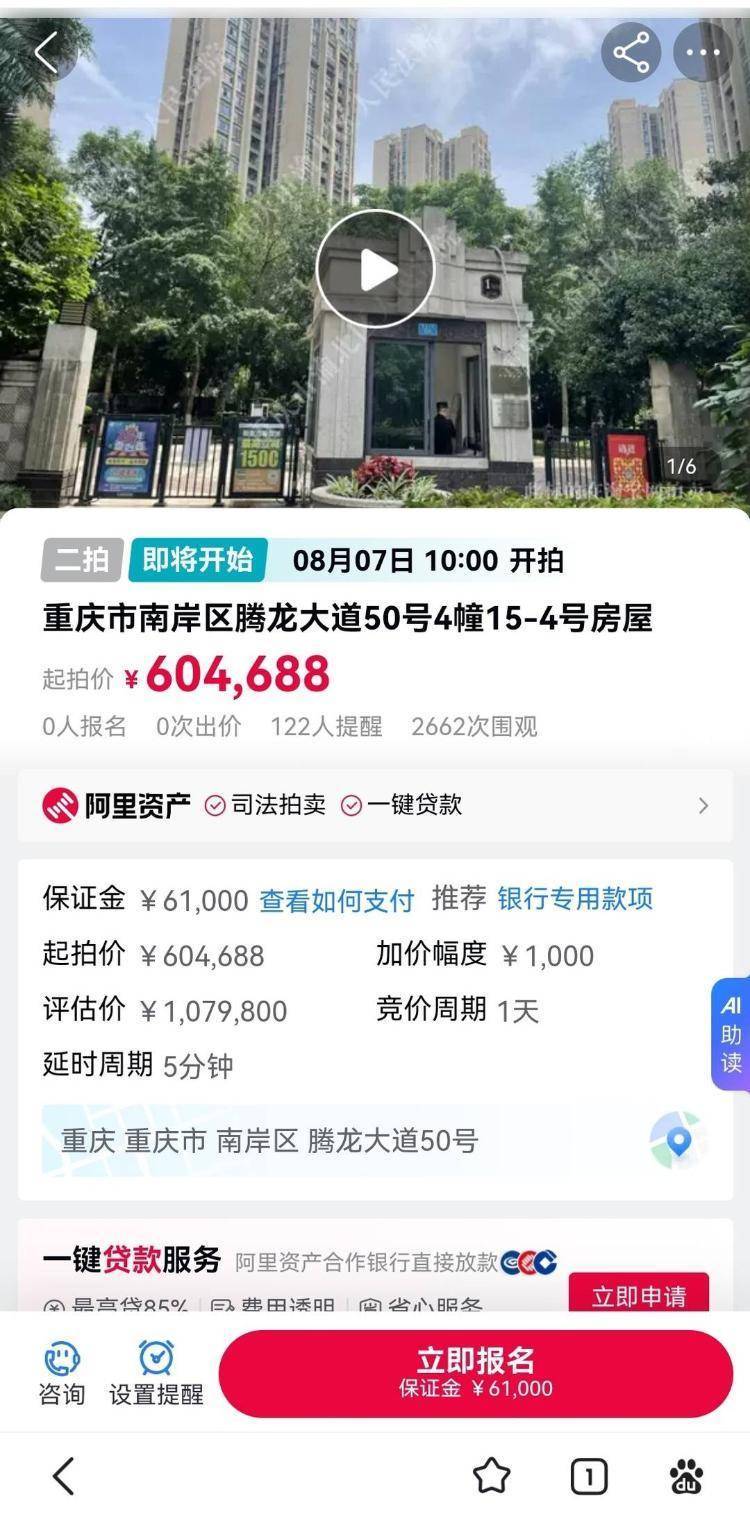Open 银行专用款项 link
This screenshot has width=750, height=1521.
coord(575,899)
